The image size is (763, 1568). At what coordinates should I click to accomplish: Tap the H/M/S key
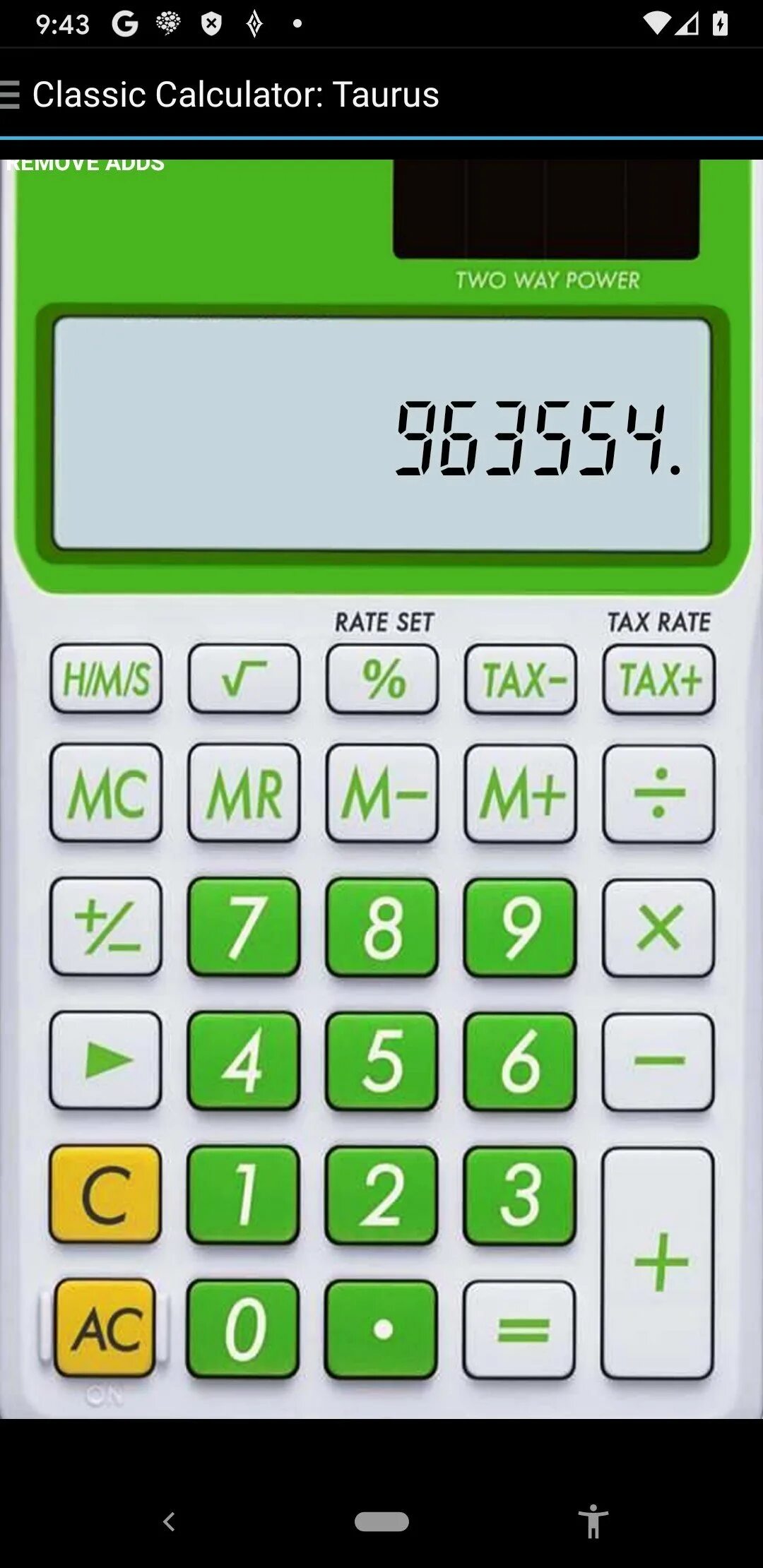point(106,679)
